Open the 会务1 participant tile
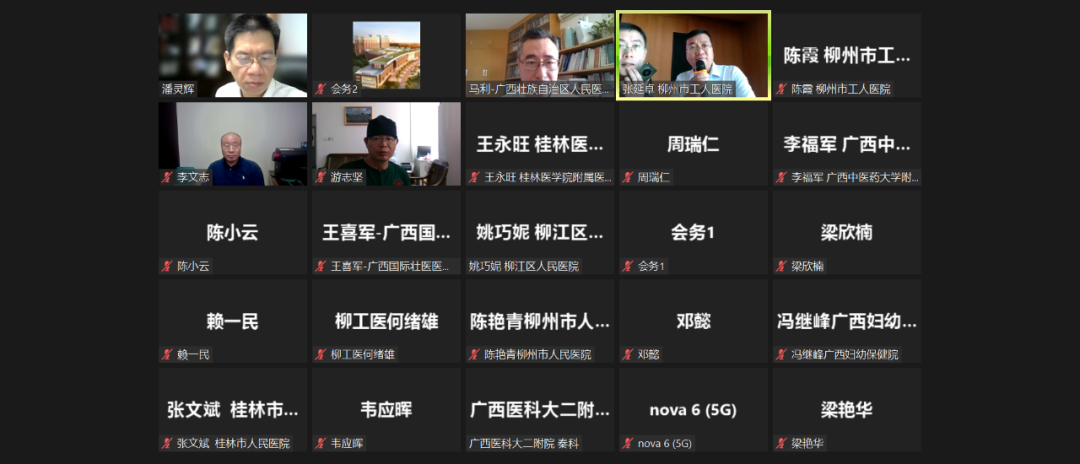The height and width of the screenshot is (464, 1080). (693, 232)
